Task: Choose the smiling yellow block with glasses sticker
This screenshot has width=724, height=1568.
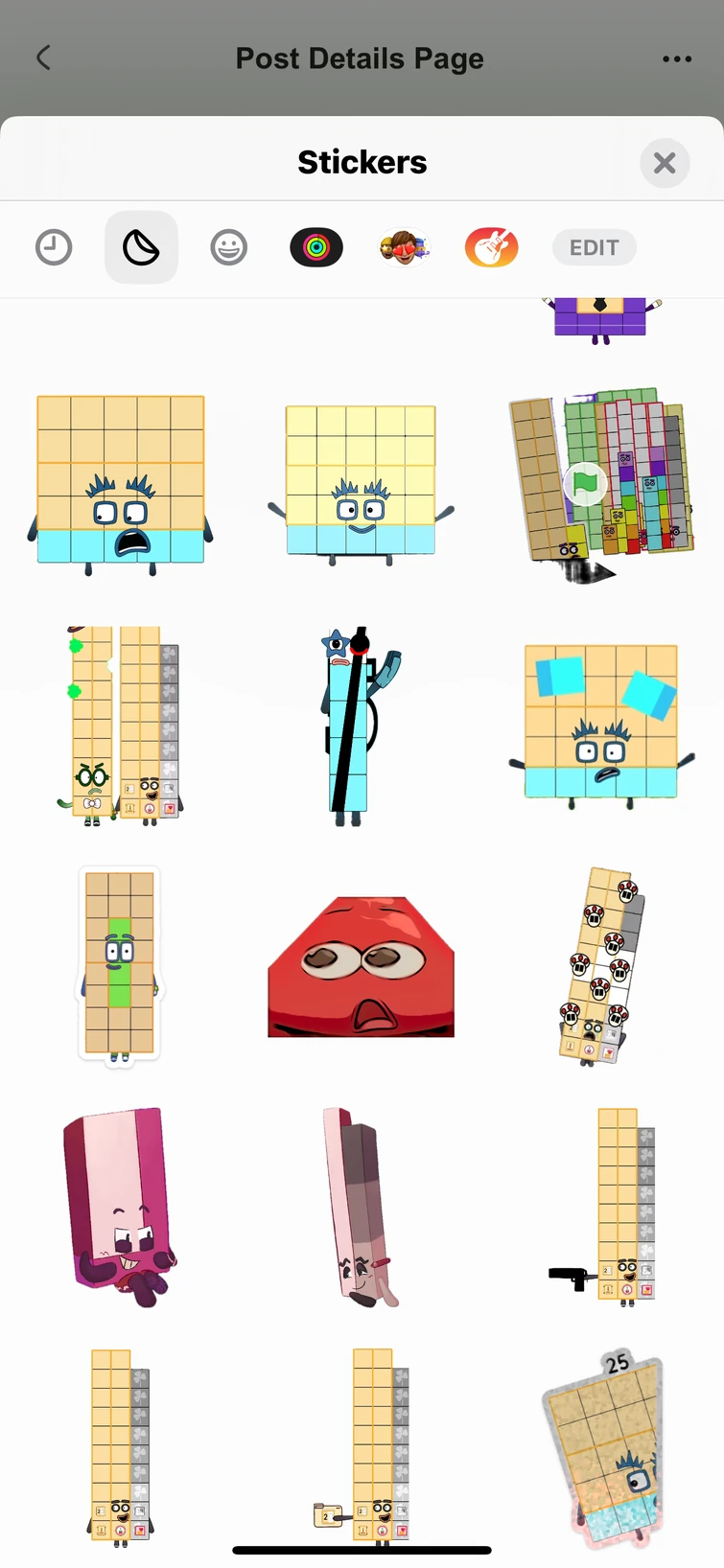Action: (361, 482)
